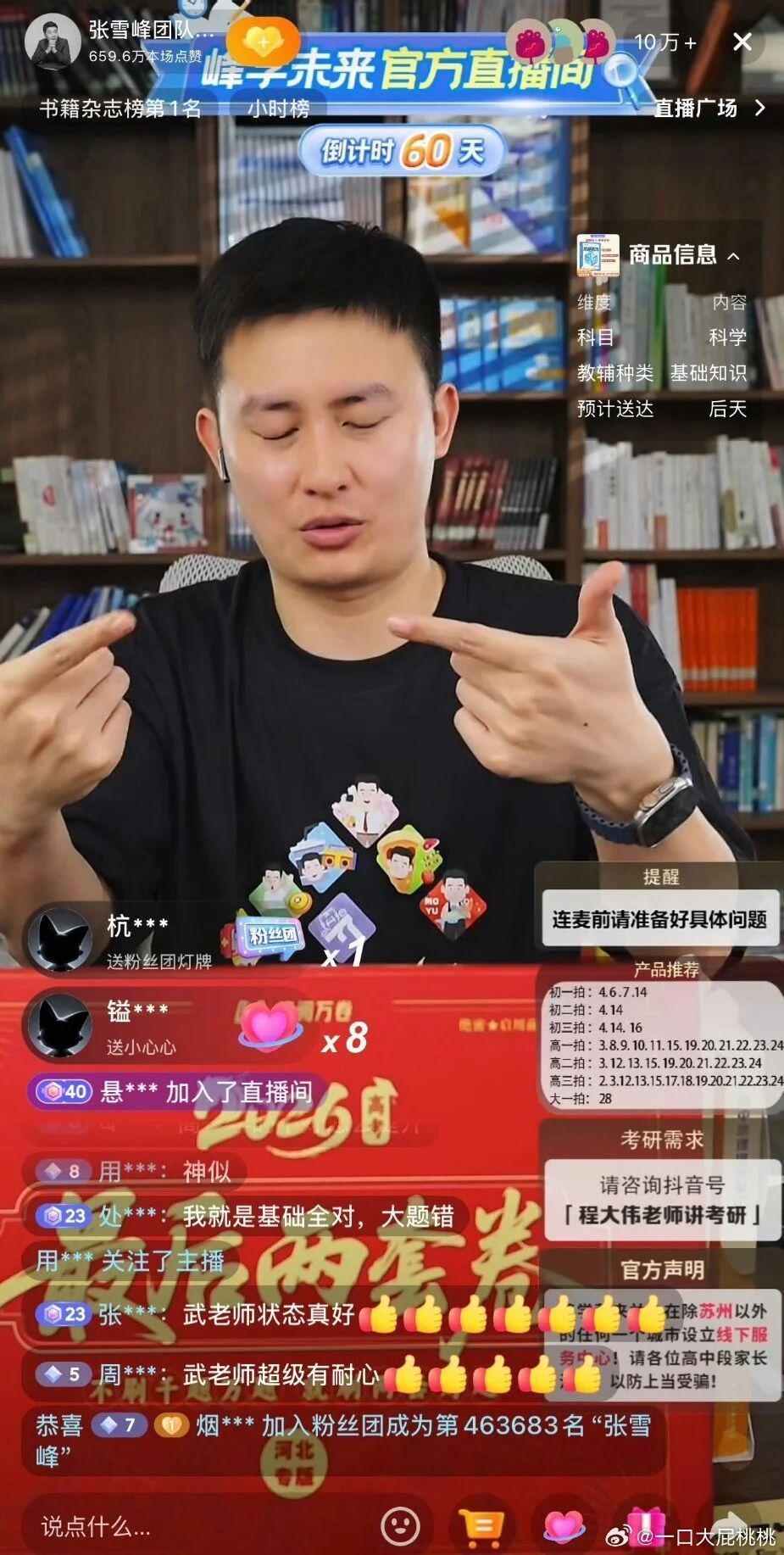The width and height of the screenshot is (784, 1555).
Task: Open 直播广场
Action: pos(709,108)
